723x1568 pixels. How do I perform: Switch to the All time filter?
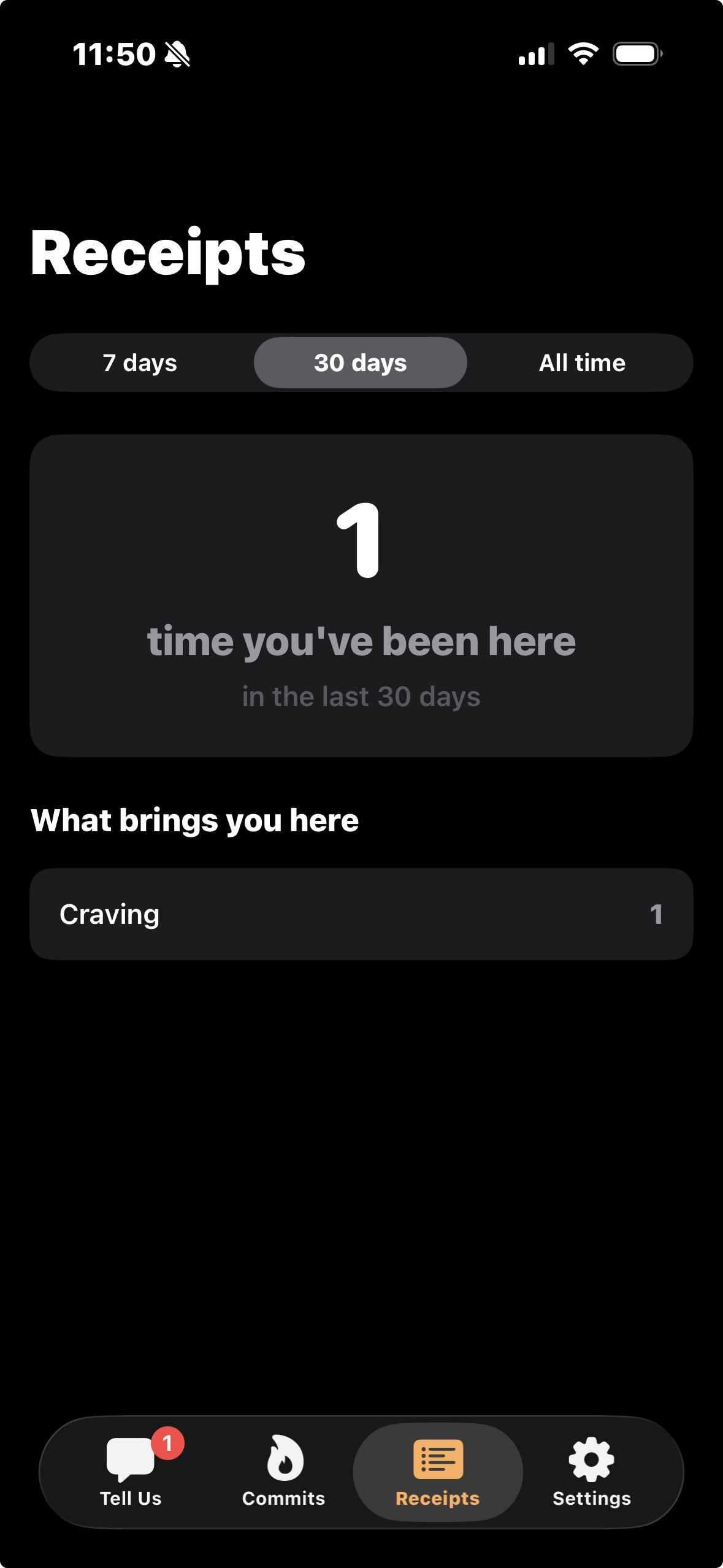pos(583,362)
